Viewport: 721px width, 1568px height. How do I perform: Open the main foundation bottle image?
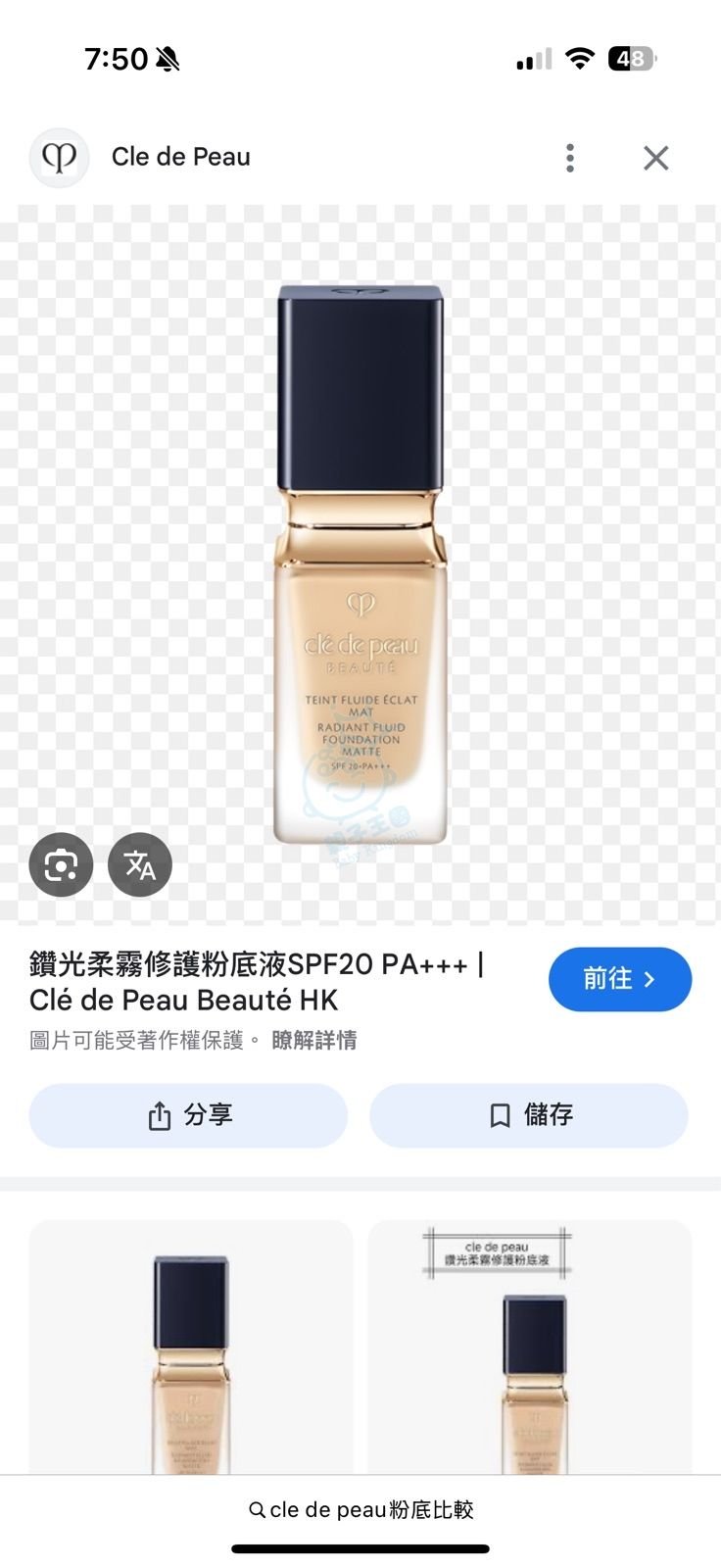click(360, 563)
